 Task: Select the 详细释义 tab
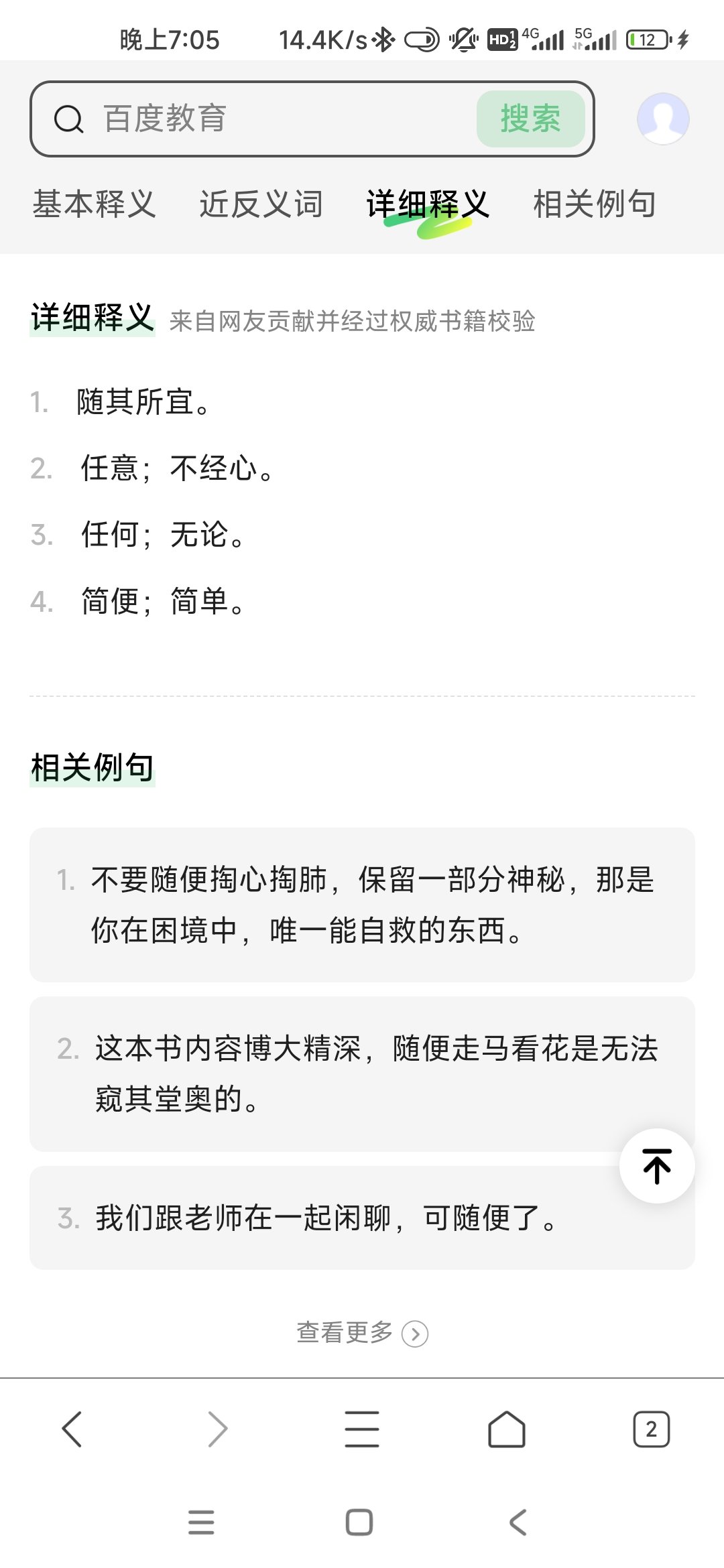click(428, 204)
